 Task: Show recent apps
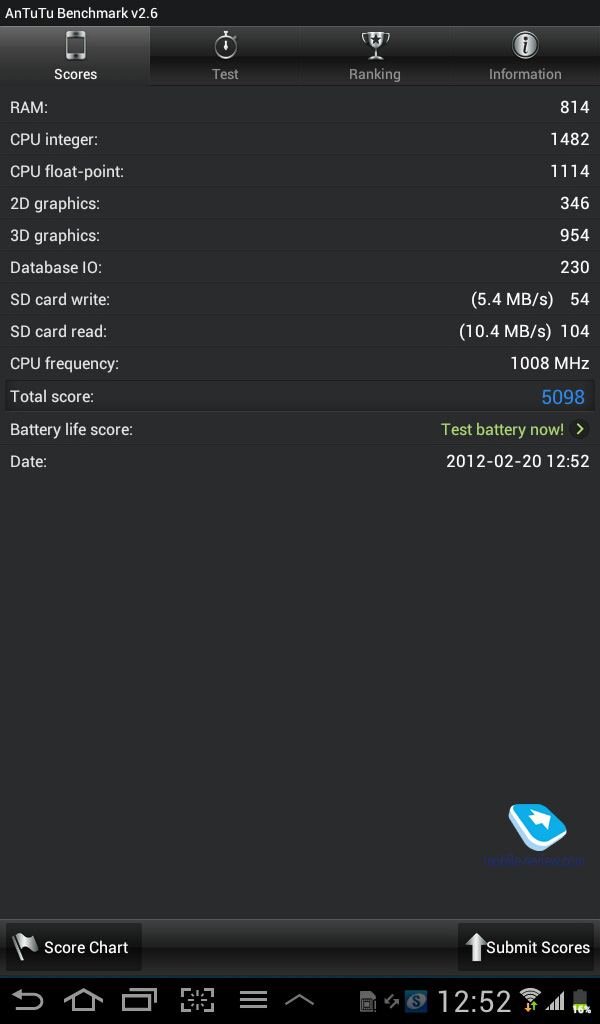pyautogui.click(x=140, y=1000)
